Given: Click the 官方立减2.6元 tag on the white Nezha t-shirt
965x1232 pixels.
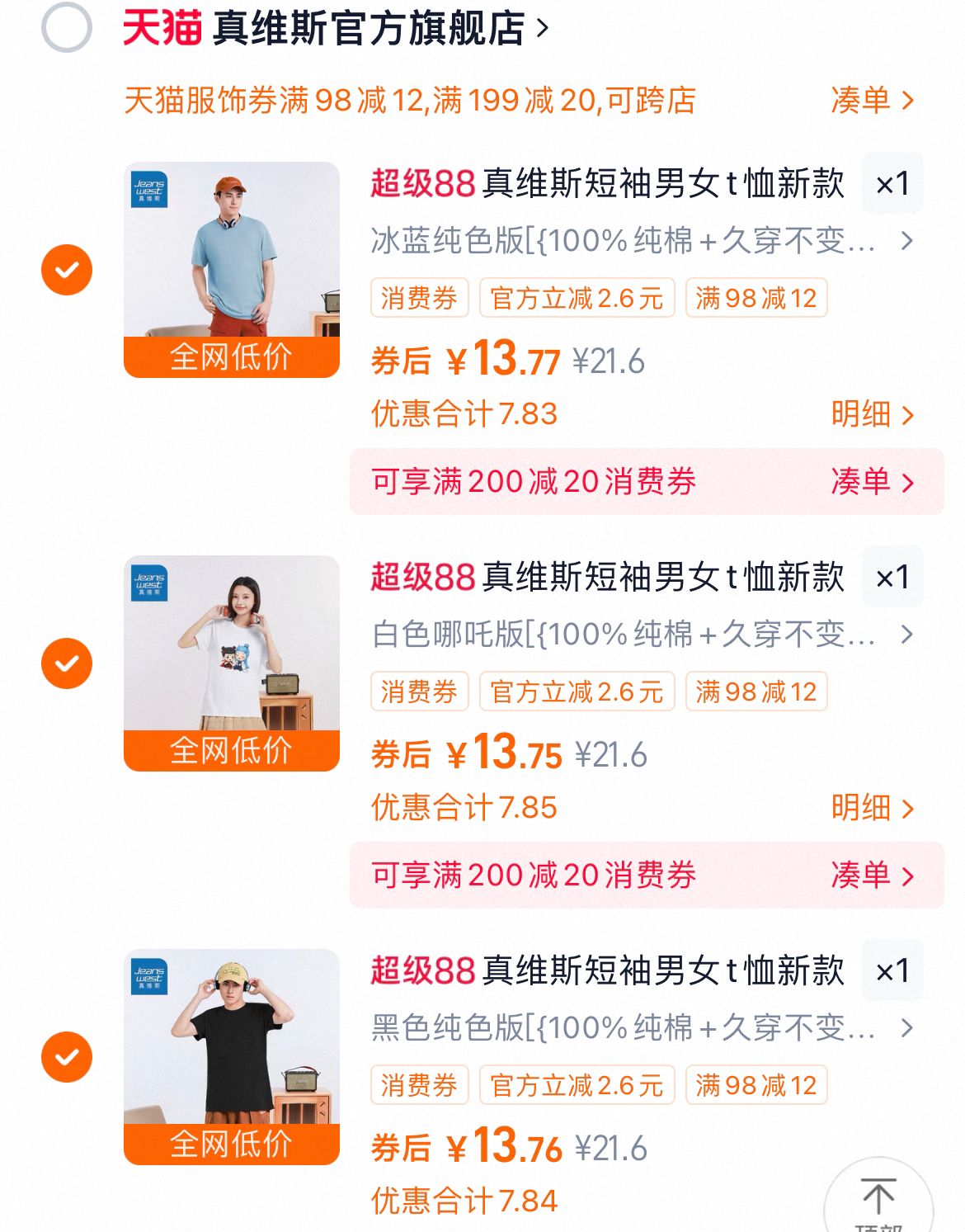Looking at the screenshot, I should (577, 692).
